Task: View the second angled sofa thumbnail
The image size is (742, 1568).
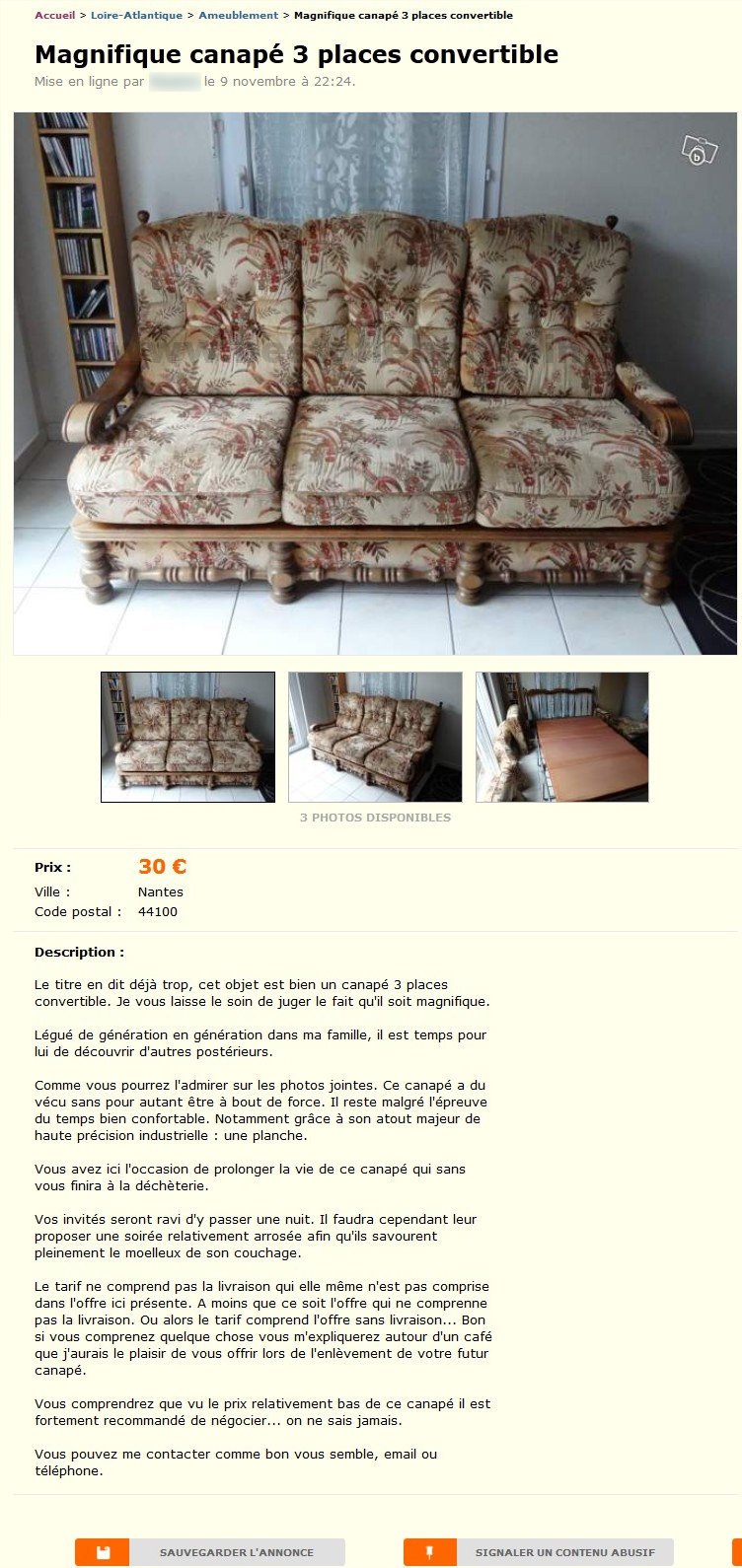Action: pyautogui.click(x=375, y=737)
